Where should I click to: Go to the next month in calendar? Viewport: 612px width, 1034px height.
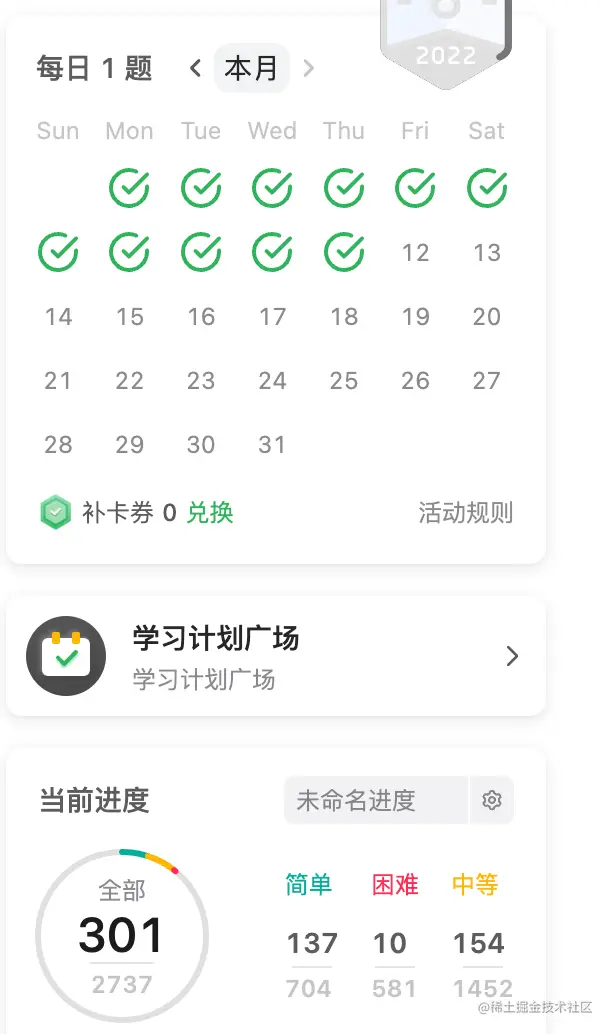point(309,68)
